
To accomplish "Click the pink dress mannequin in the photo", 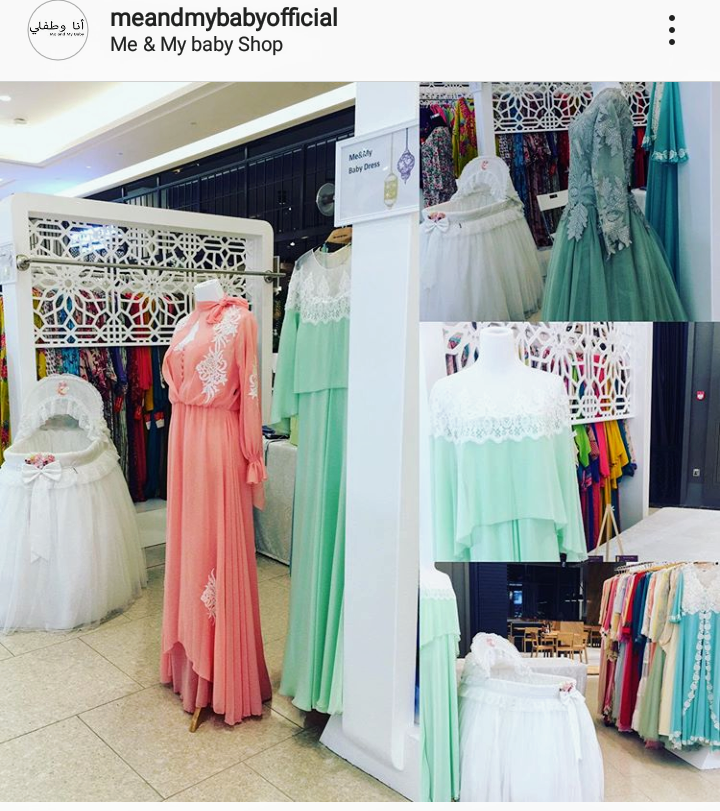I will pos(210,450).
